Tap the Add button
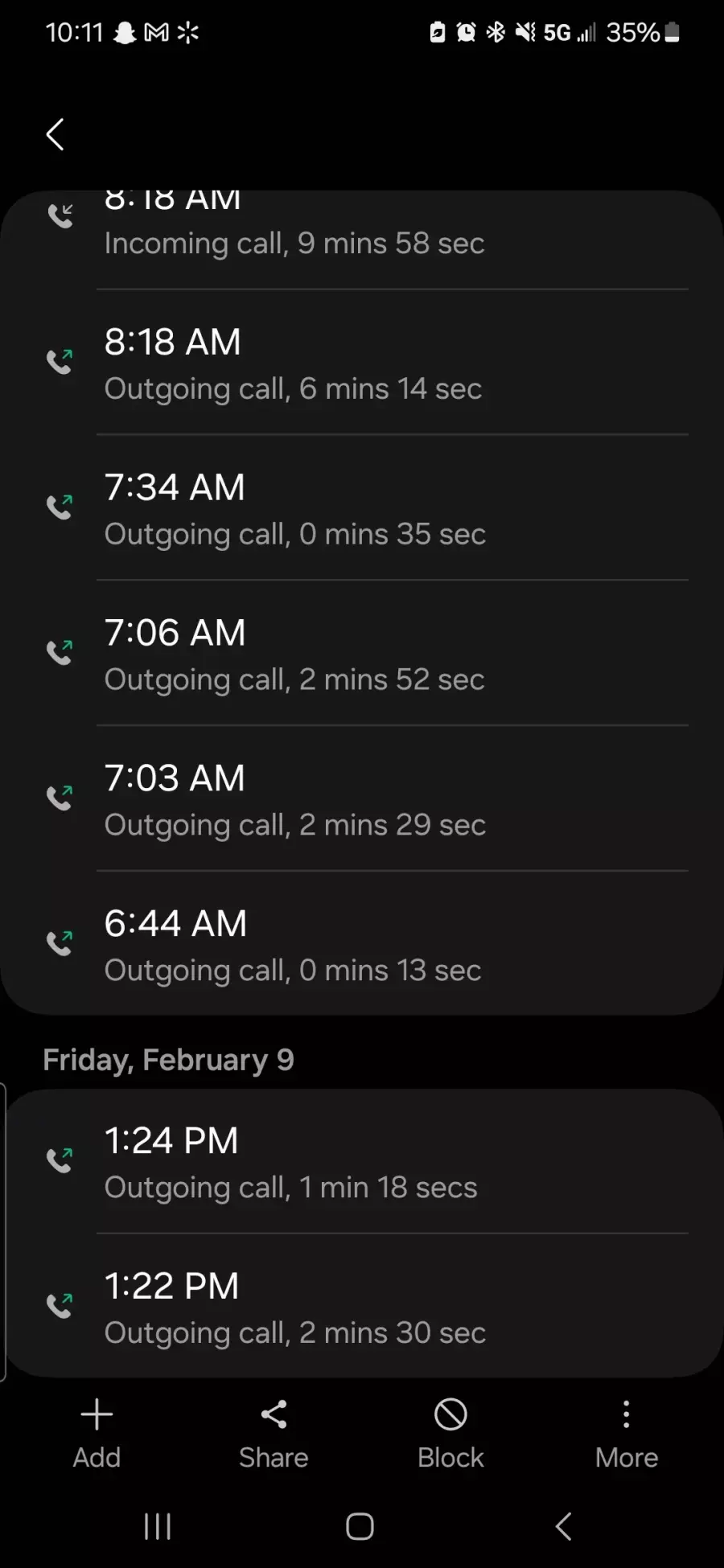The image size is (724, 1568). (x=97, y=1435)
